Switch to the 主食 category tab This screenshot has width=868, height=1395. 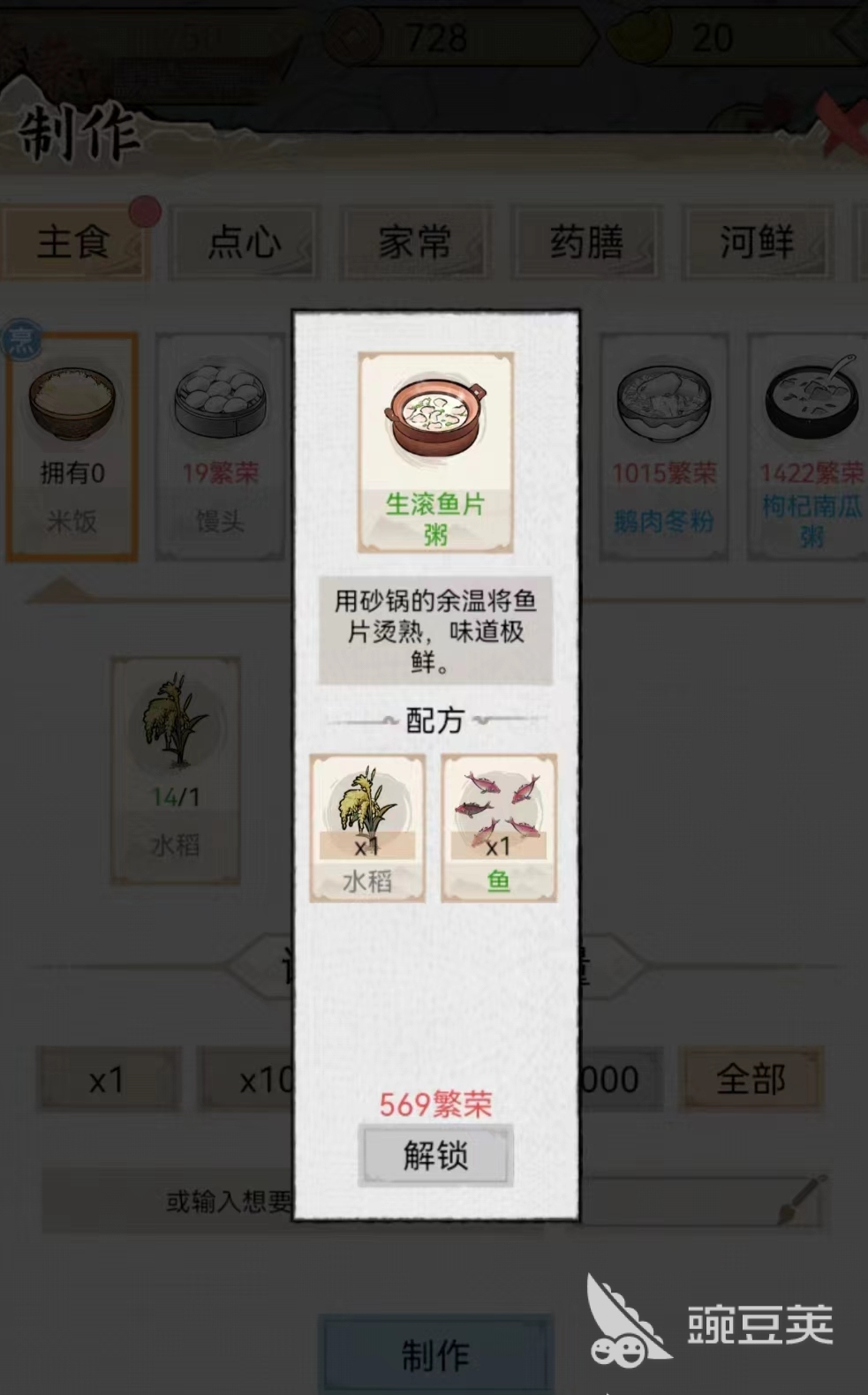[74, 242]
